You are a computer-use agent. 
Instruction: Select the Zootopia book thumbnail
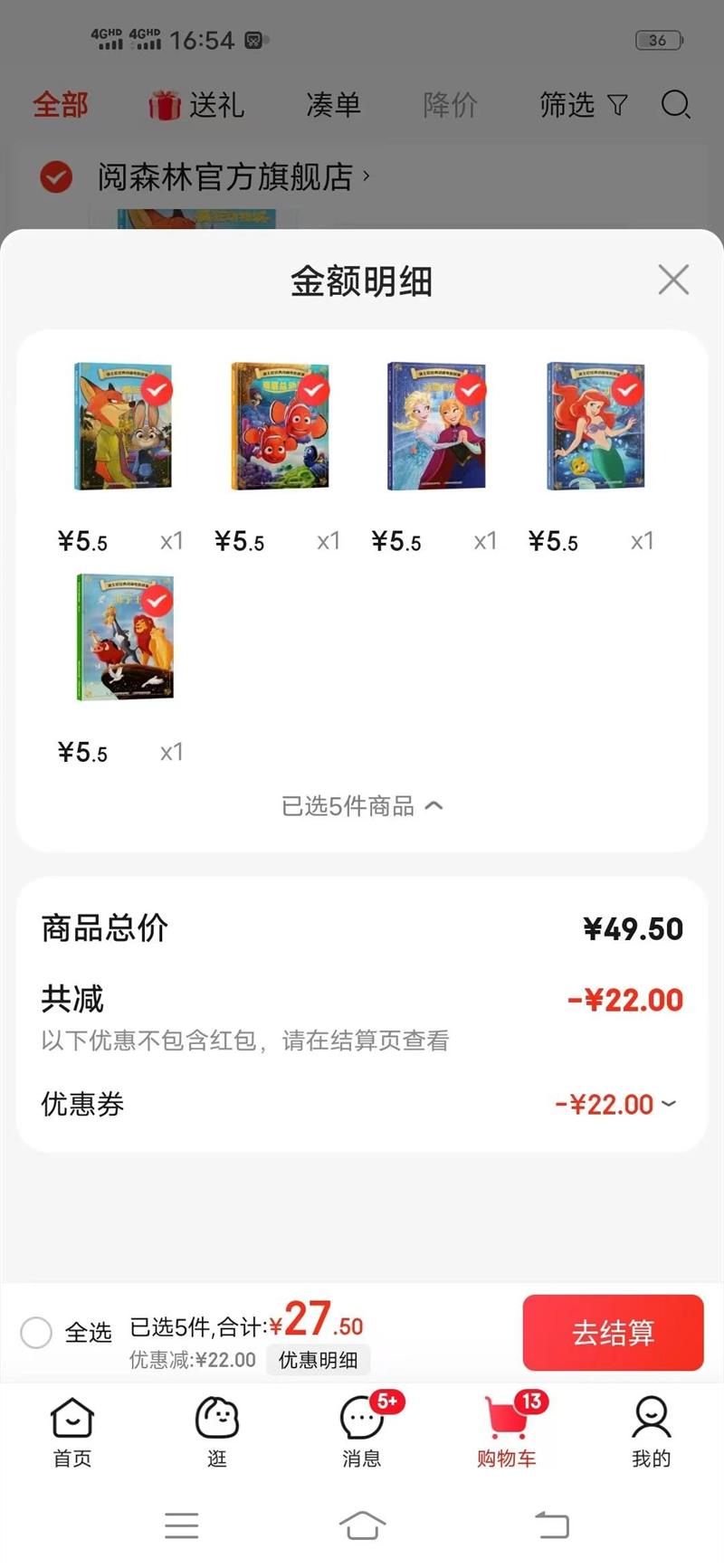point(123,426)
